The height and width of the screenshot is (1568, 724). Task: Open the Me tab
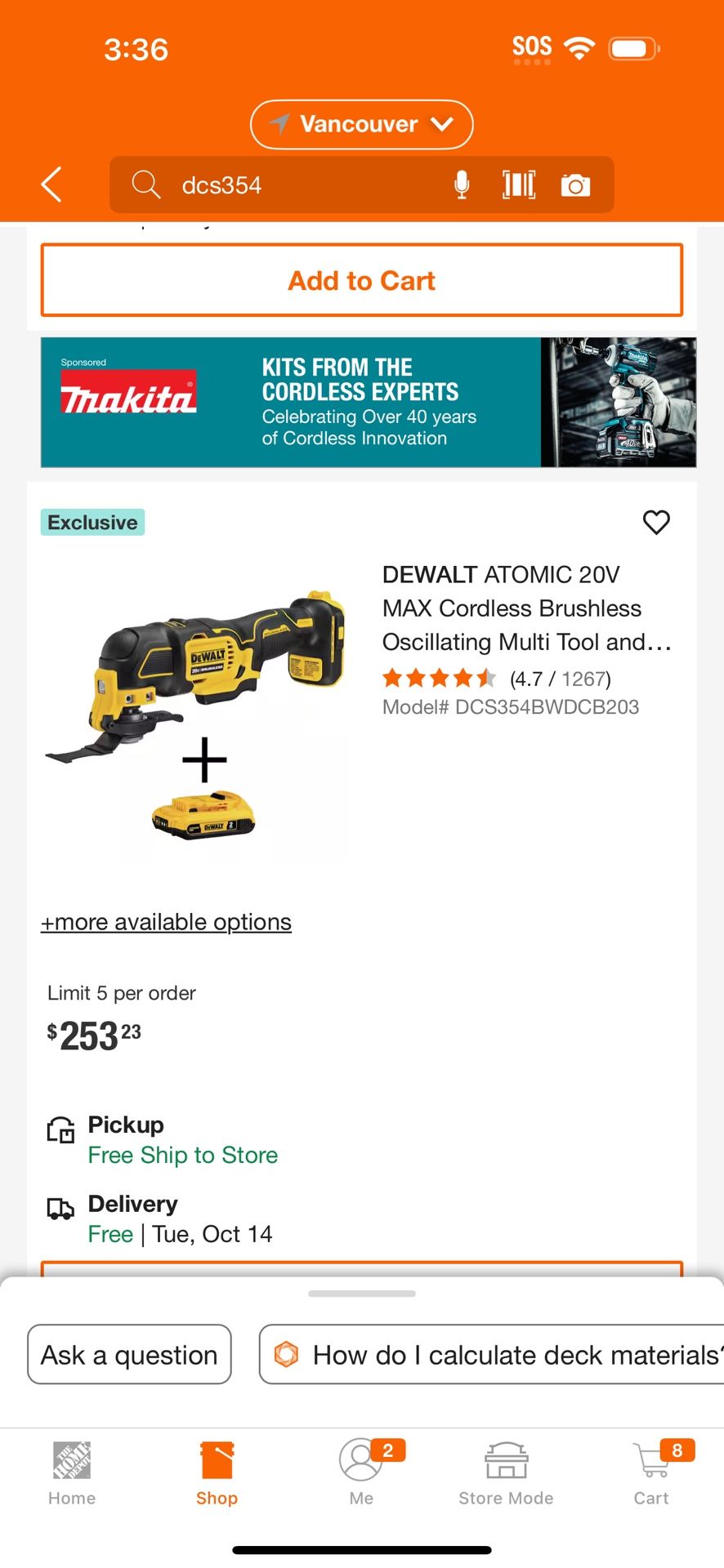tap(361, 1472)
